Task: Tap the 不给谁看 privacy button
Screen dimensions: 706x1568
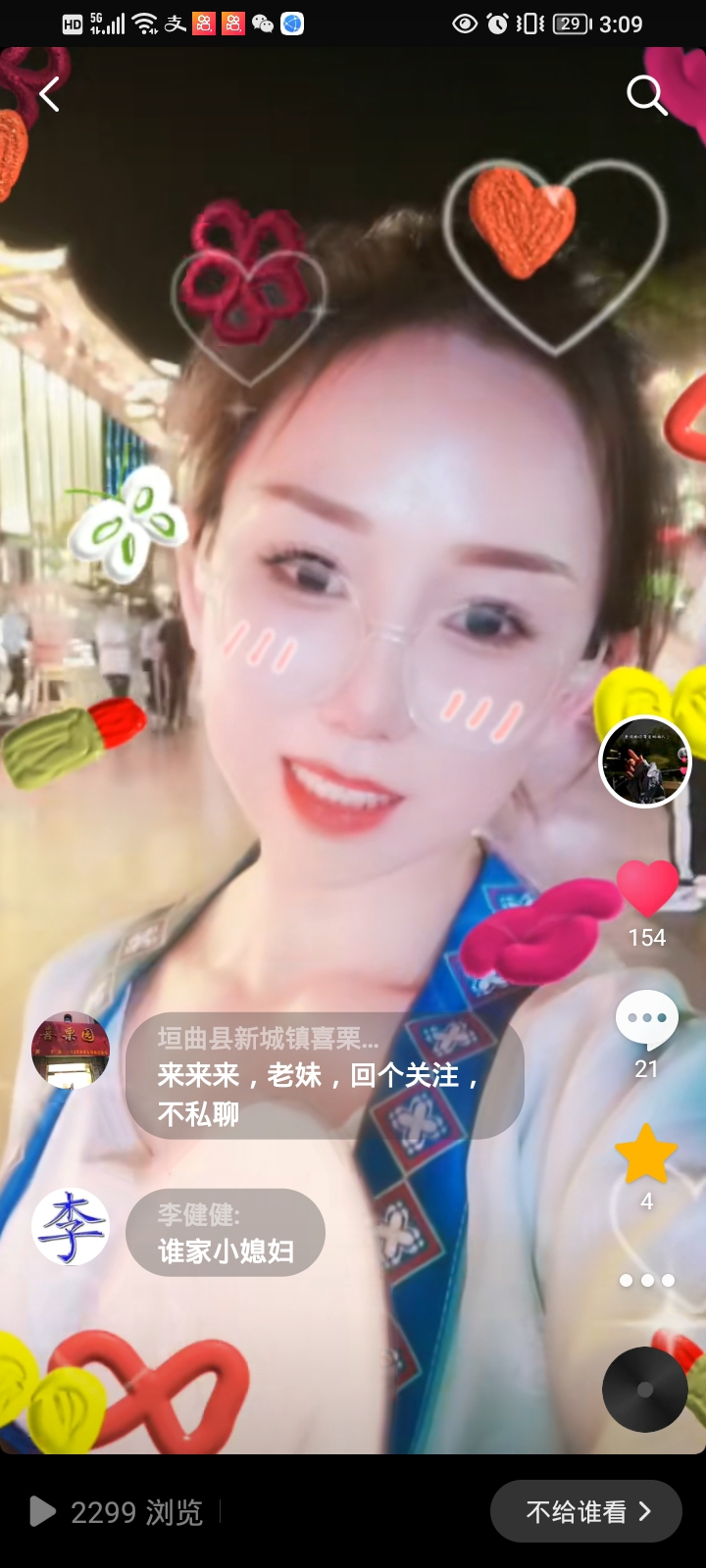Action: pyautogui.click(x=586, y=1512)
